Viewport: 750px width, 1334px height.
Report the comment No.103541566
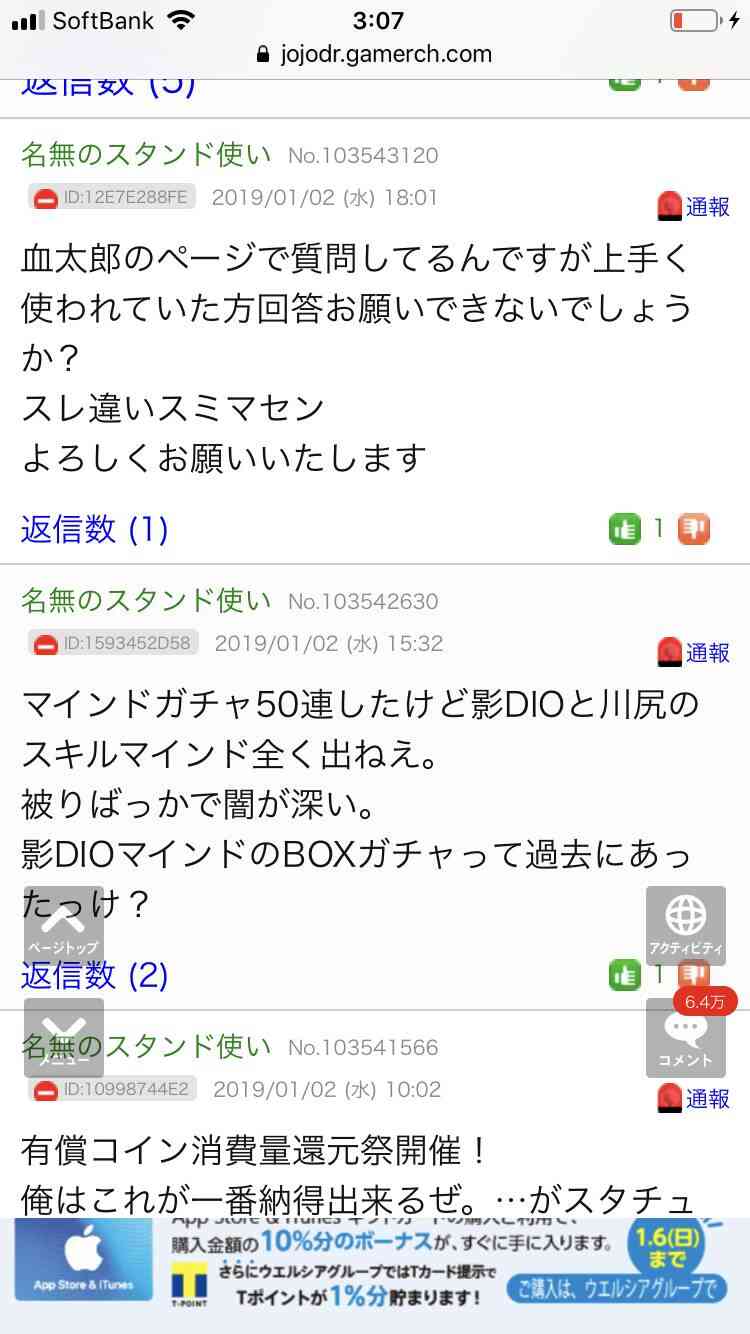(x=694, y=1098)
